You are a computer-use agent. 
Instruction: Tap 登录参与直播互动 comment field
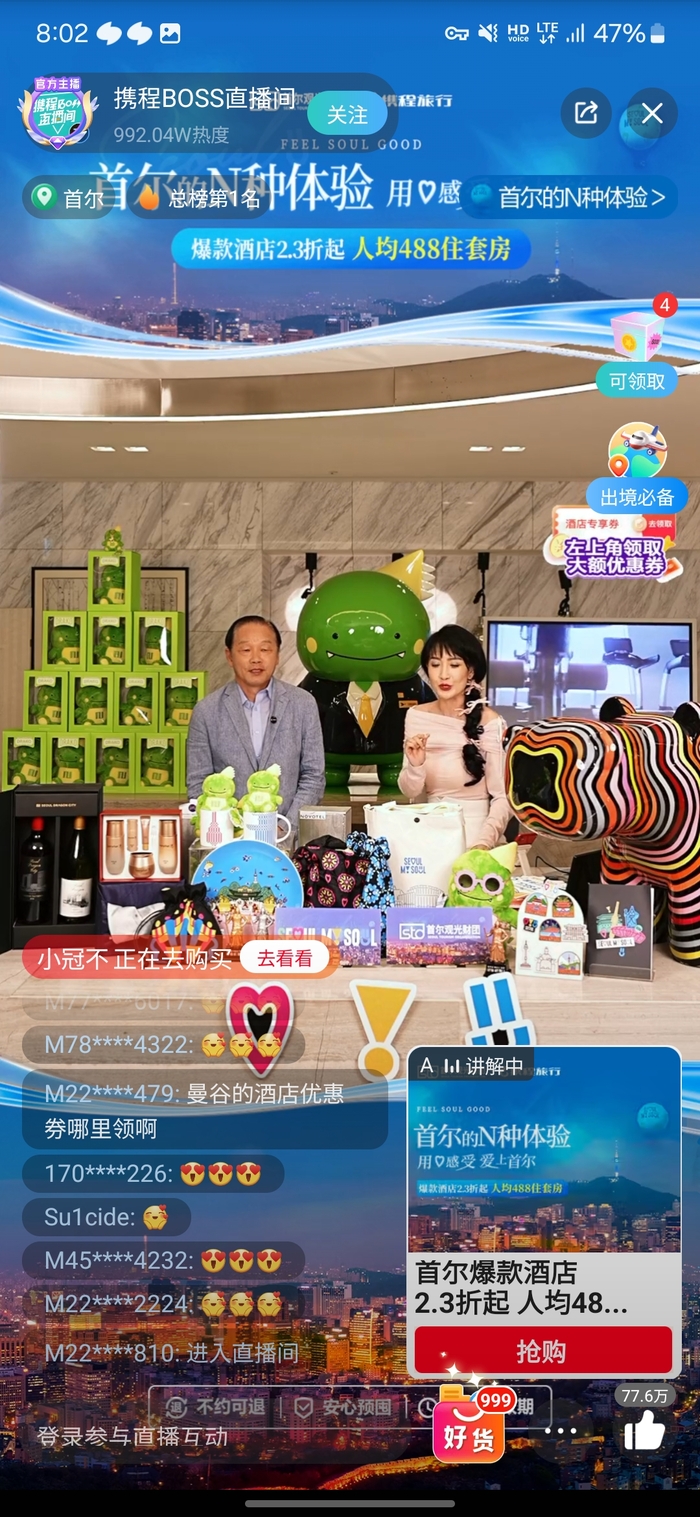[133, 1437]
